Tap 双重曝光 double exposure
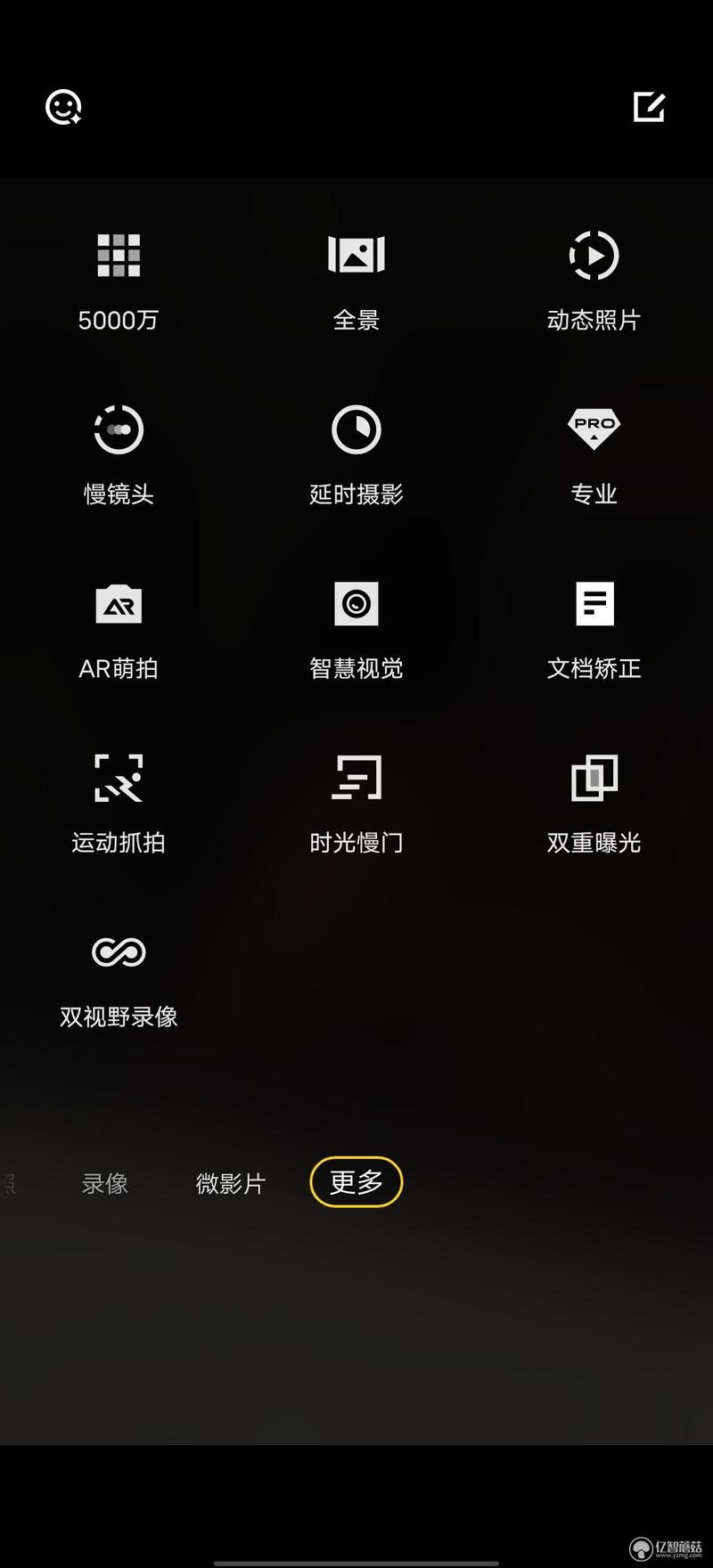This screenshot has height=1568, width=713. [x=594, y=804]
